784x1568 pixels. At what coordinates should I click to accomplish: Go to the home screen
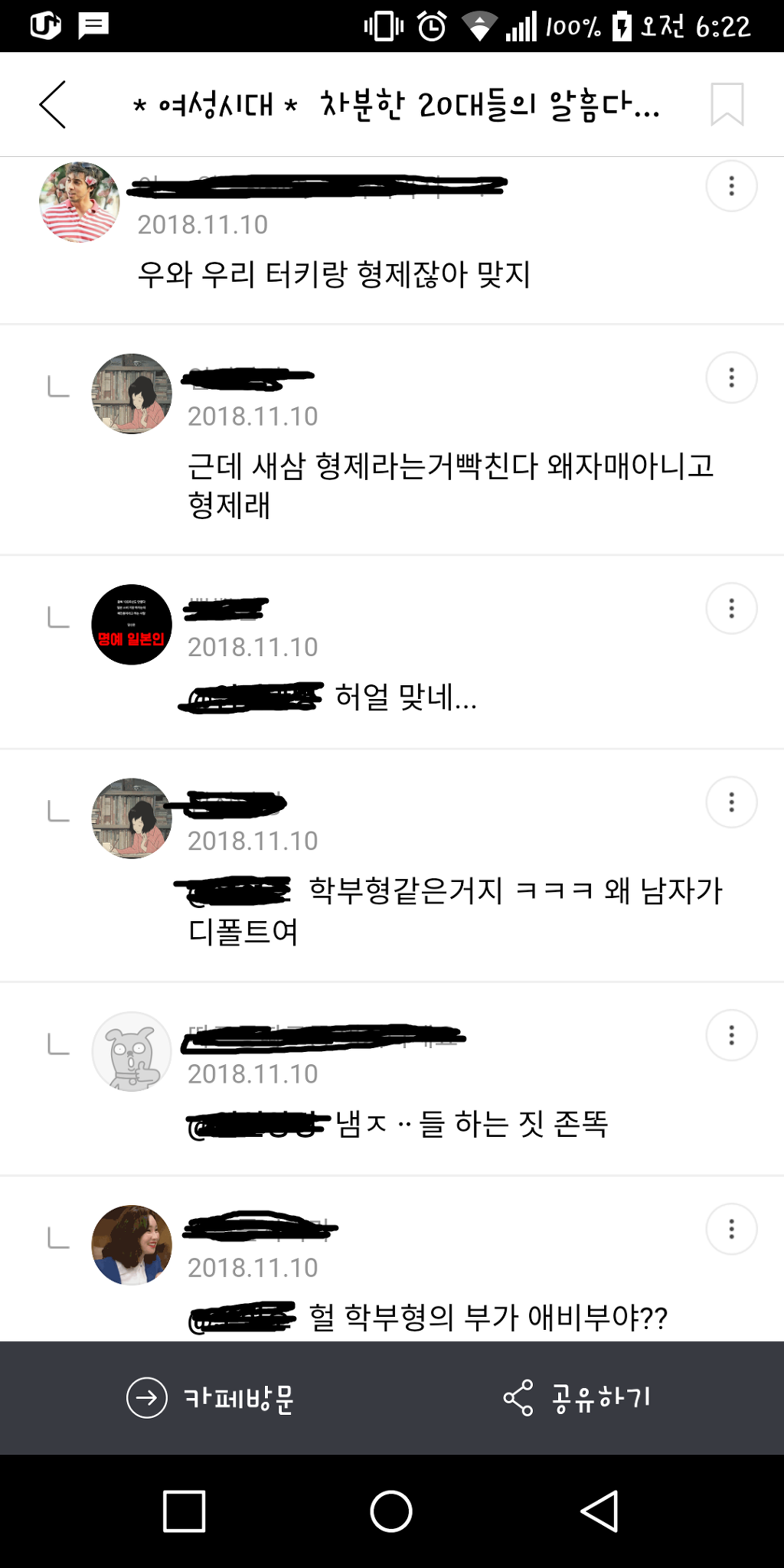(x=391, y=1512)
